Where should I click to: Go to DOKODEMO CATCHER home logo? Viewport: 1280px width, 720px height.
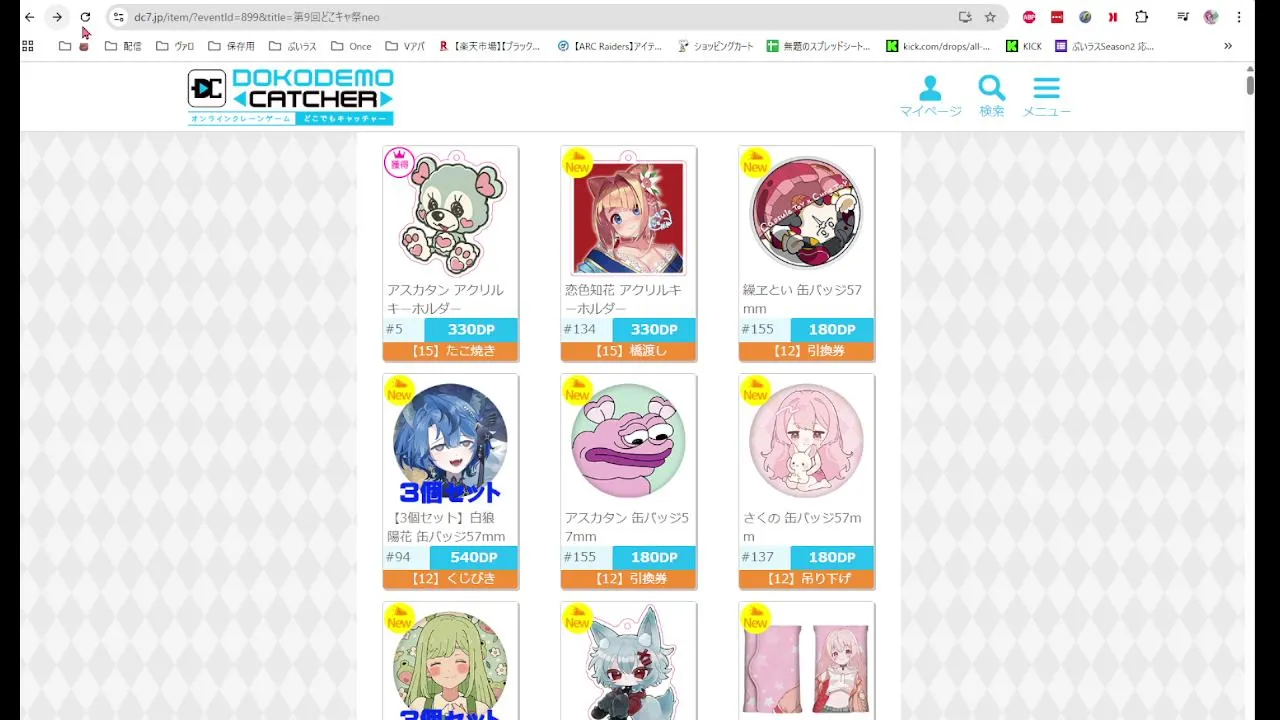(290, 96)
